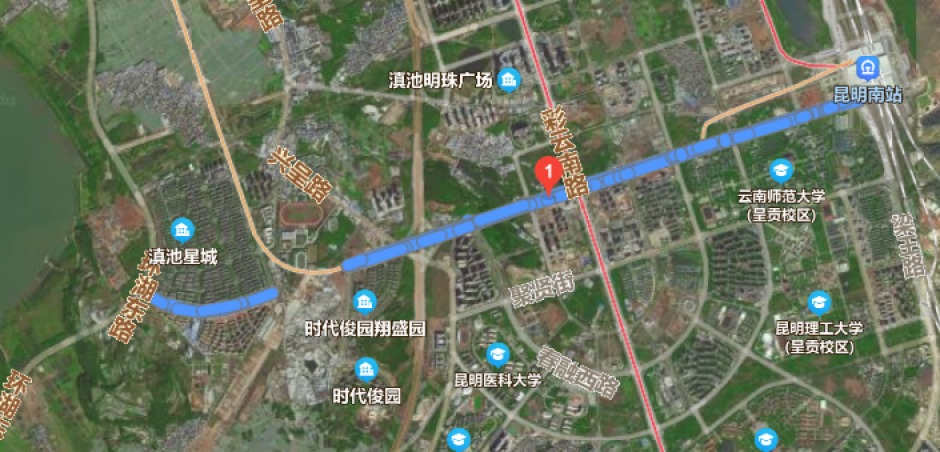Viewport: 940px width, 452px height.
Task: Select the 滇池星城 residential marker
Action: pos(181,232)
